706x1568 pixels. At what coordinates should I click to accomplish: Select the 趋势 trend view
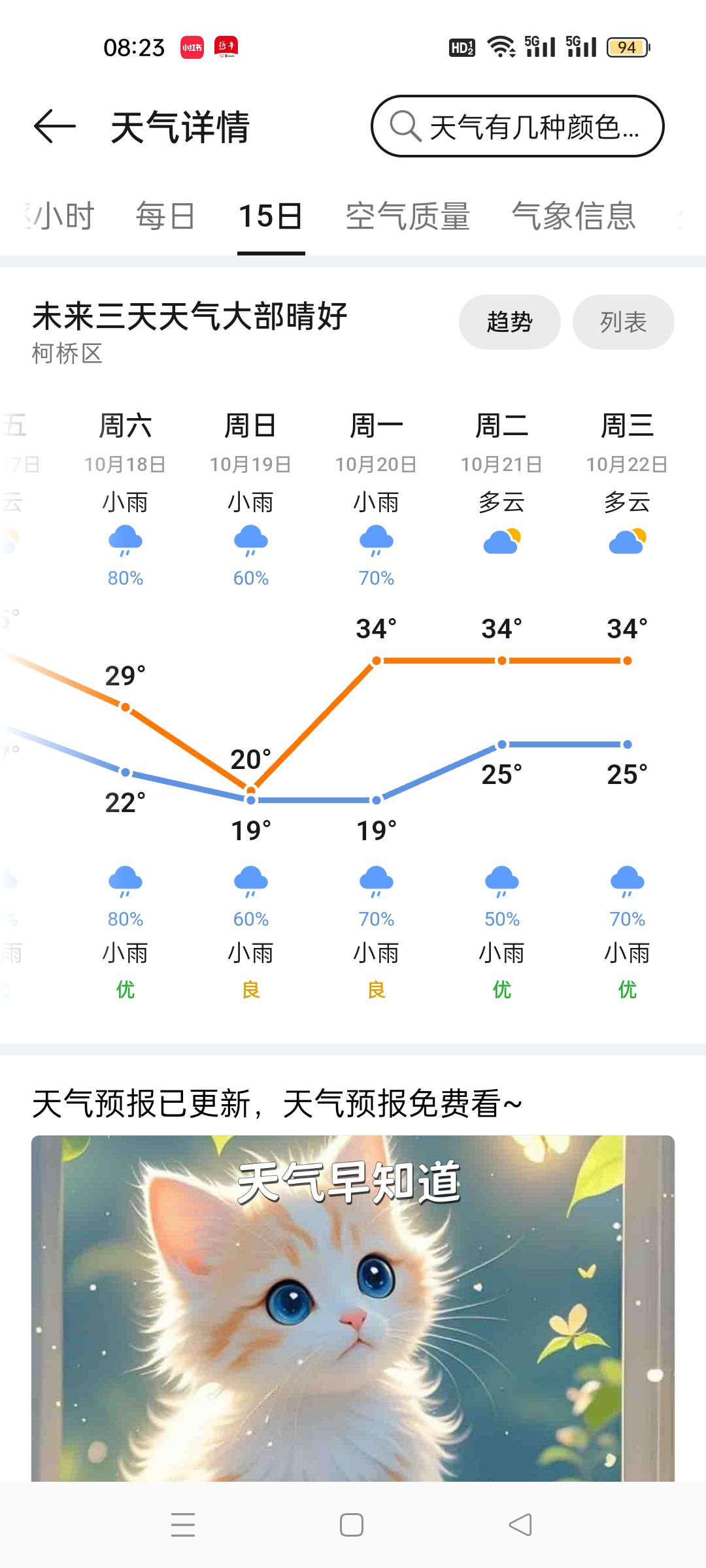pyautogui.click(x=509, y=322)
